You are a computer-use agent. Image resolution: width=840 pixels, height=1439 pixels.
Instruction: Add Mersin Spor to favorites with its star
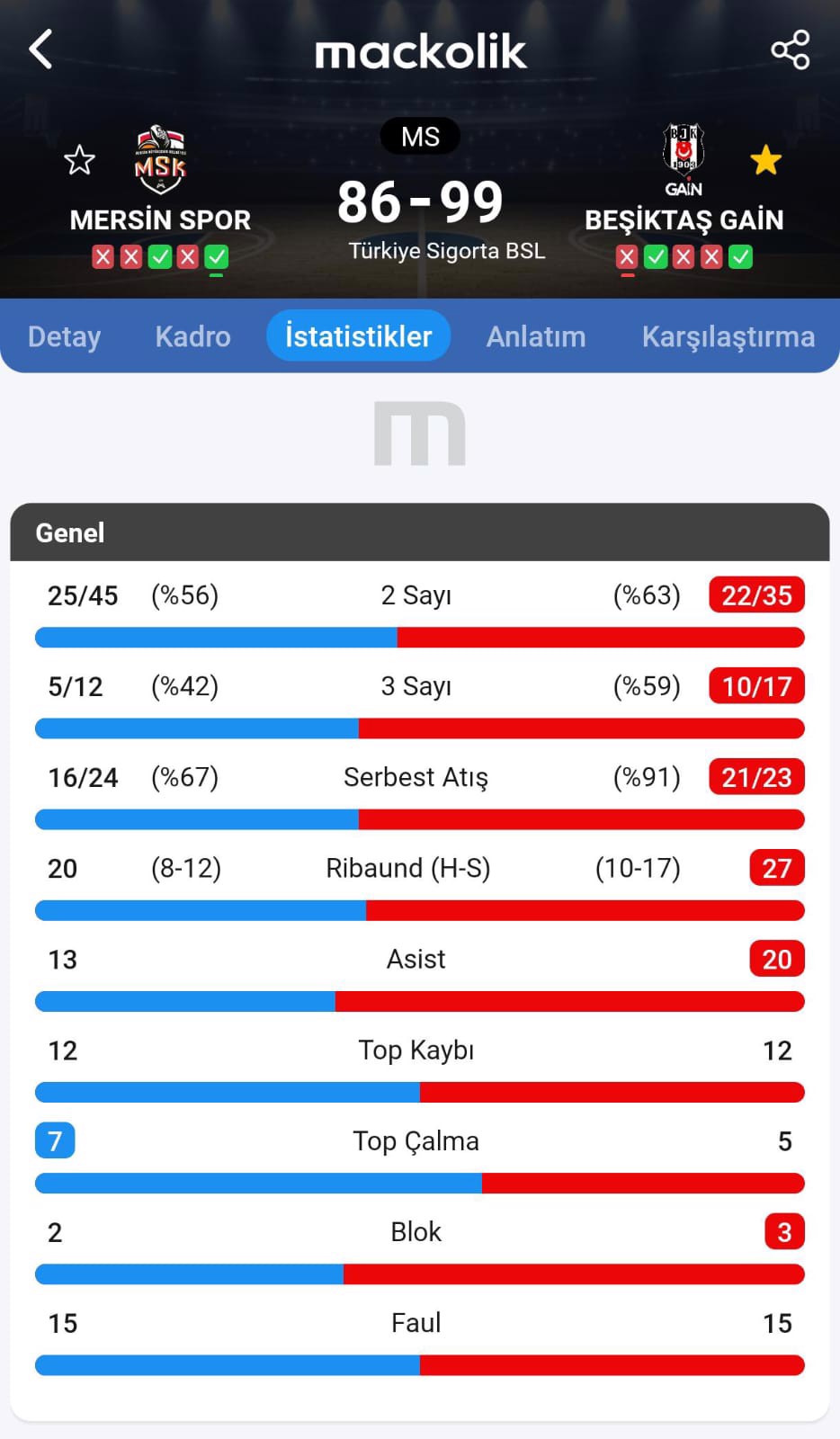pyautogui.click(x=79, y=160)
